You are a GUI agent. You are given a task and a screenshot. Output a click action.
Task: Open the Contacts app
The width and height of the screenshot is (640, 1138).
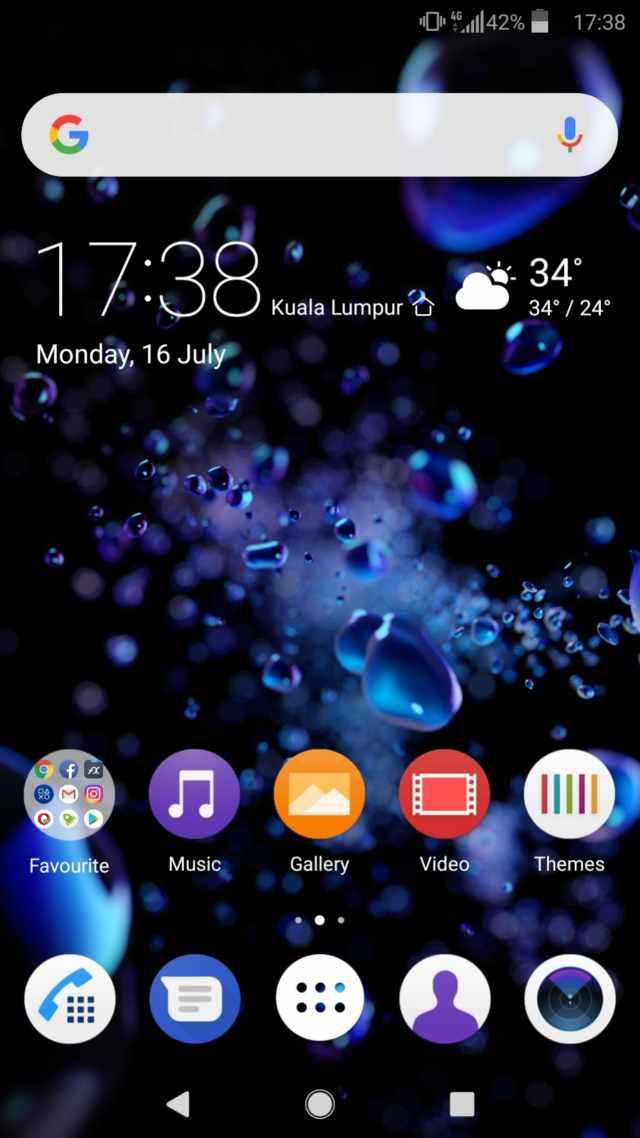(x=445, y=999)
